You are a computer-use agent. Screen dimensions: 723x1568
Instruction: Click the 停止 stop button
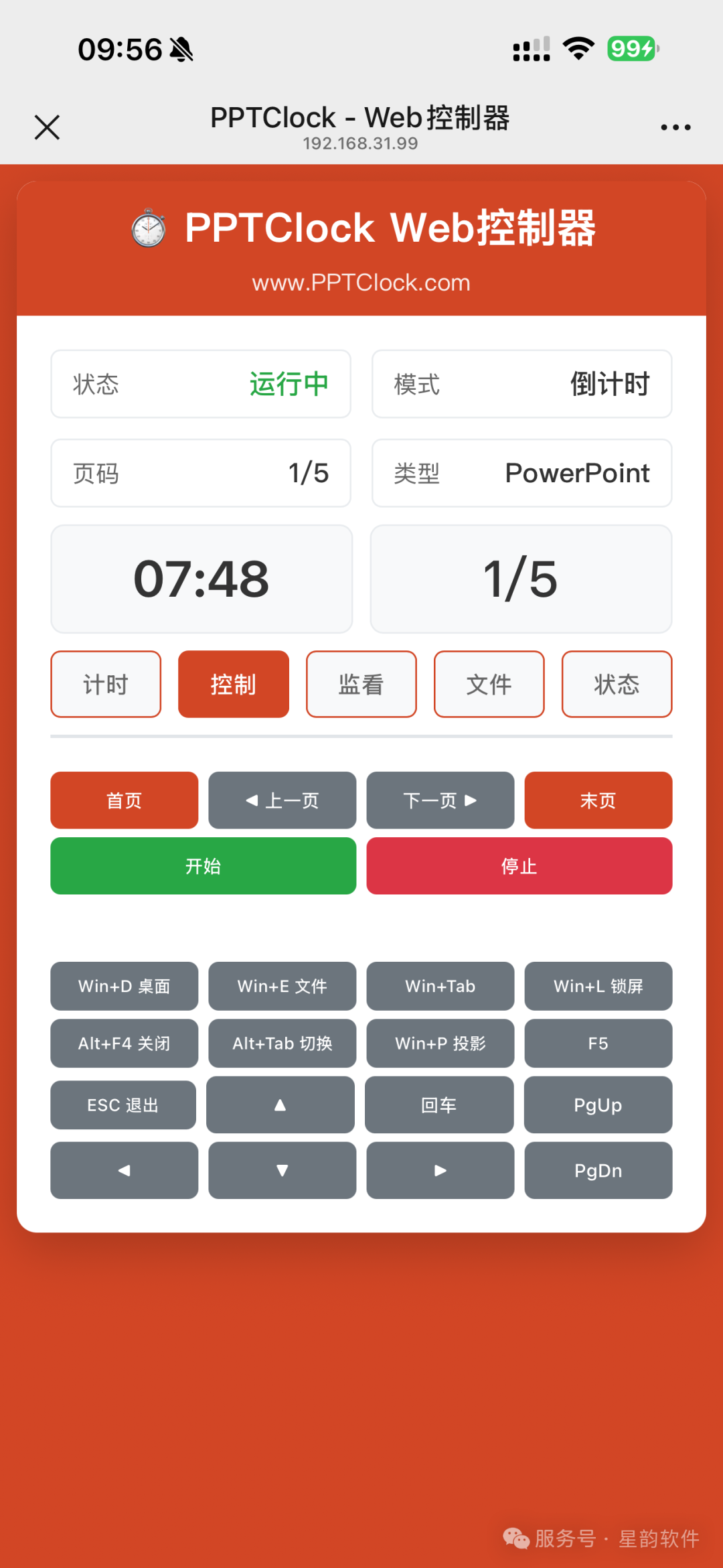click(519, 865)
